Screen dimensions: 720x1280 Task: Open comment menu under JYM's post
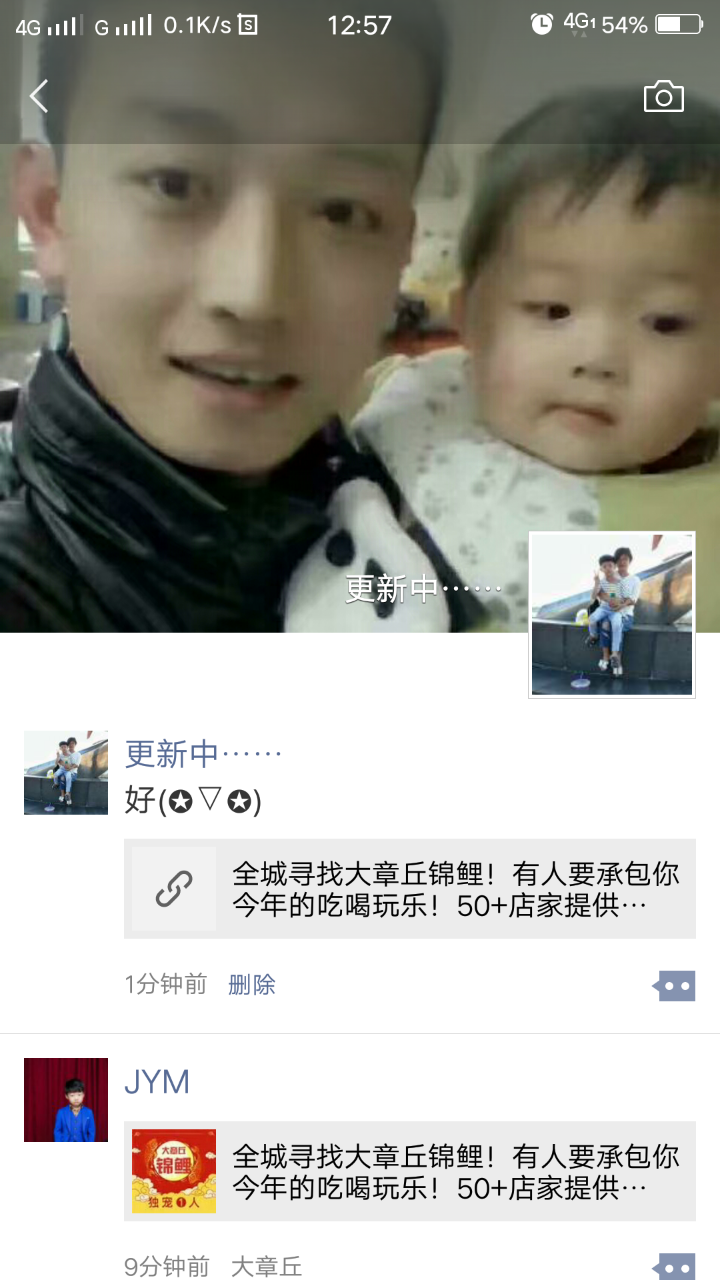[x=674, y=1266]
